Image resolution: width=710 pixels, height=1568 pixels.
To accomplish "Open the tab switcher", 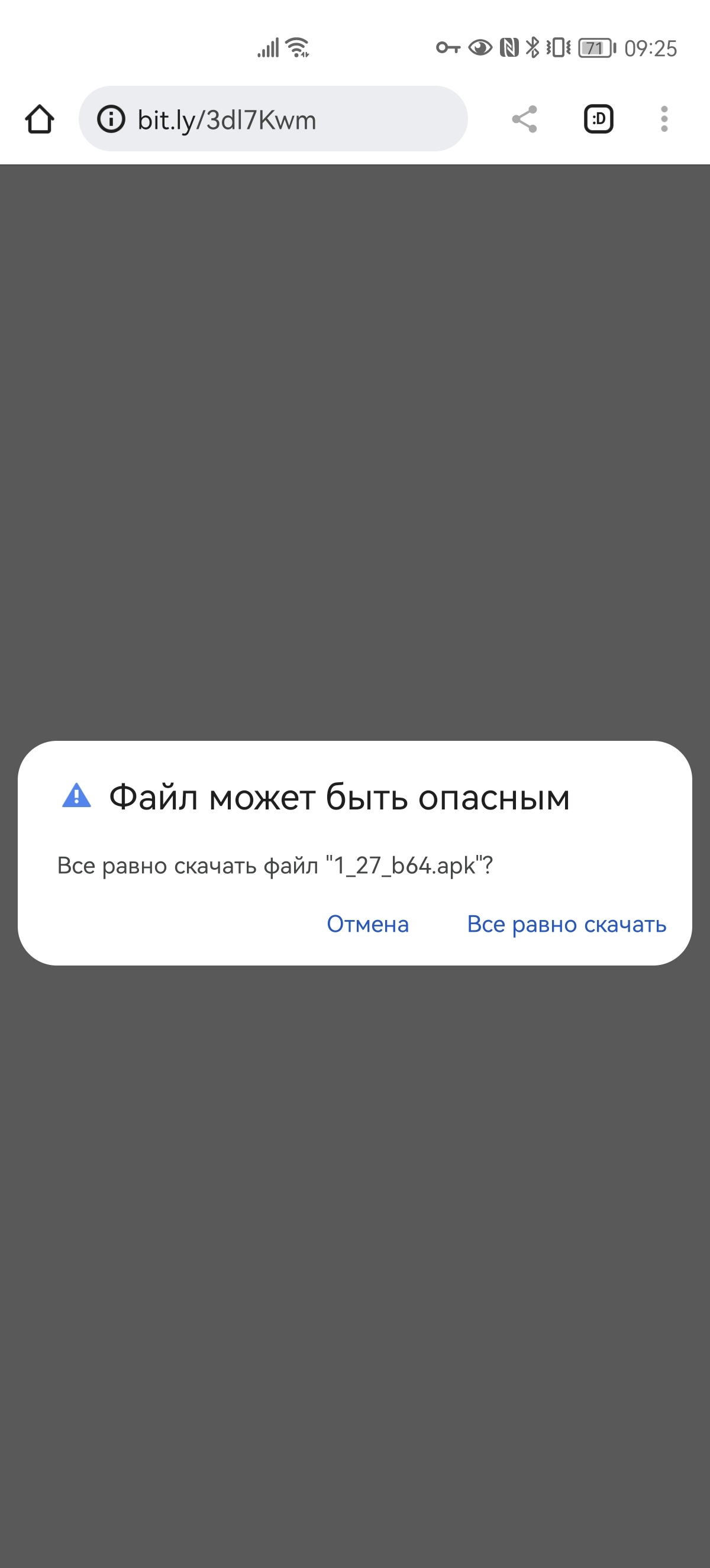I will click(599, 119).
